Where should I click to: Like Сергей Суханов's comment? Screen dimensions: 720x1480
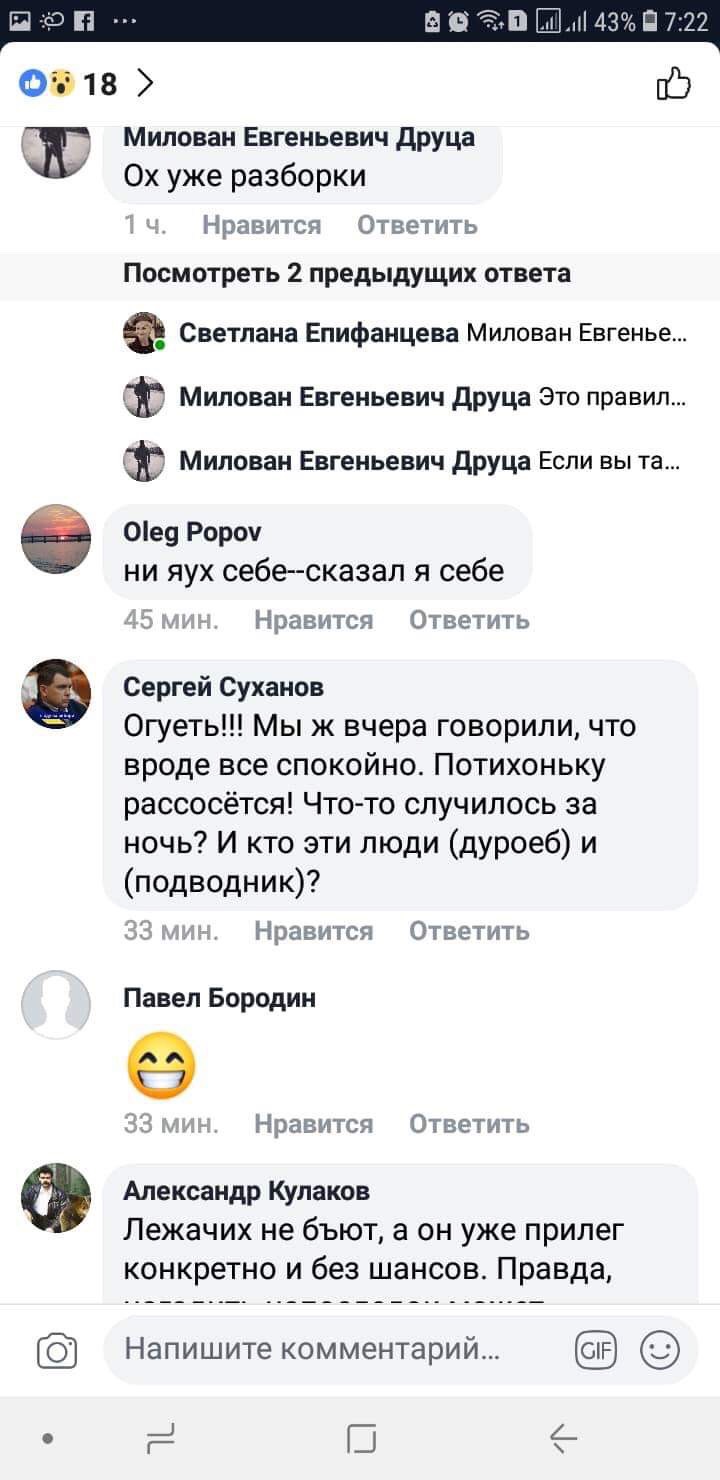[313, 931]
